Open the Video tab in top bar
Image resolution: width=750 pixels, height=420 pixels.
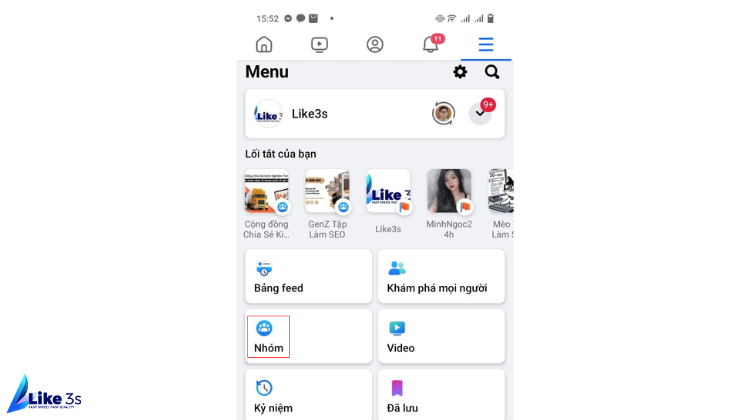[x=319, y=44]
